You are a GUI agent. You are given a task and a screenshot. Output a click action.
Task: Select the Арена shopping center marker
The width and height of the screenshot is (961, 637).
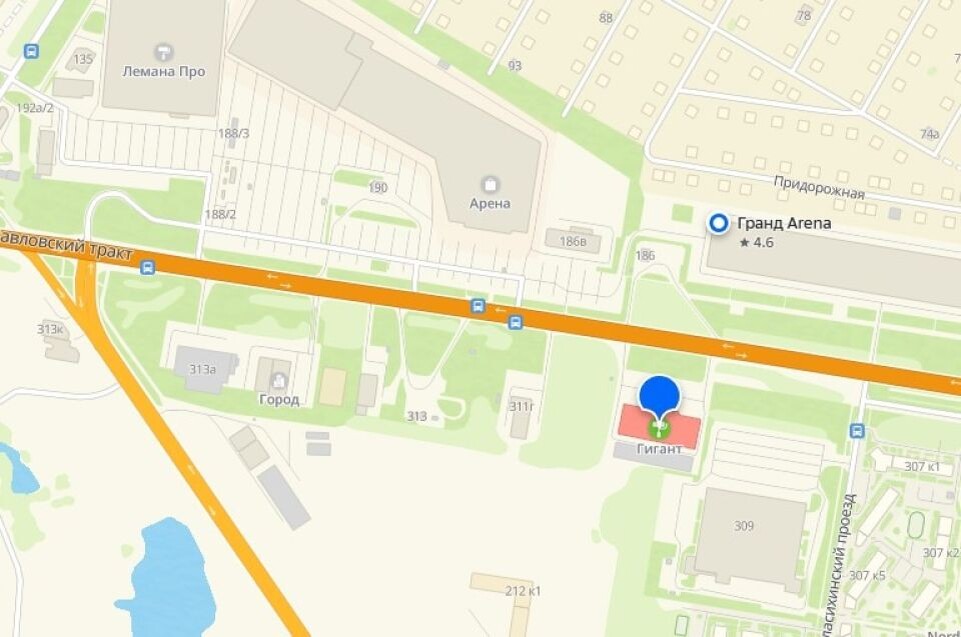(x=490, y=184)
